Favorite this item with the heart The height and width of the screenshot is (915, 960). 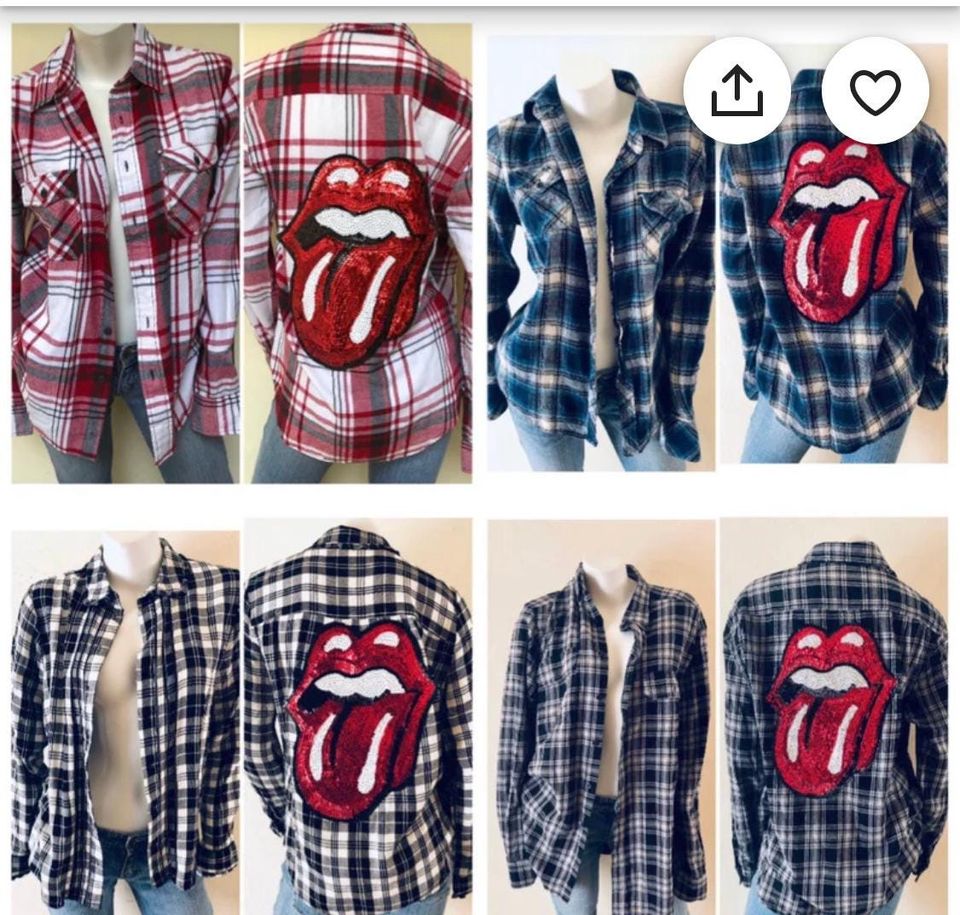(x=875, y=91)
